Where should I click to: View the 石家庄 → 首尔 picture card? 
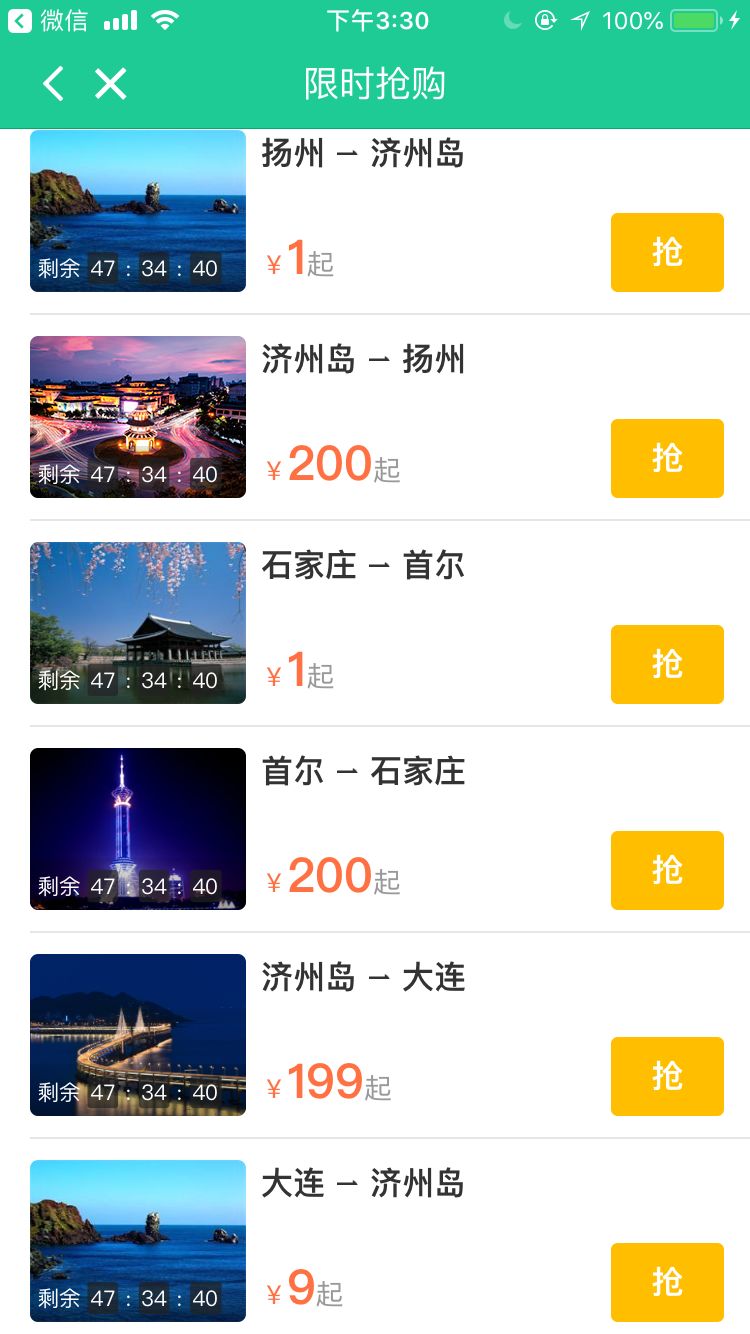coord(138,623)
